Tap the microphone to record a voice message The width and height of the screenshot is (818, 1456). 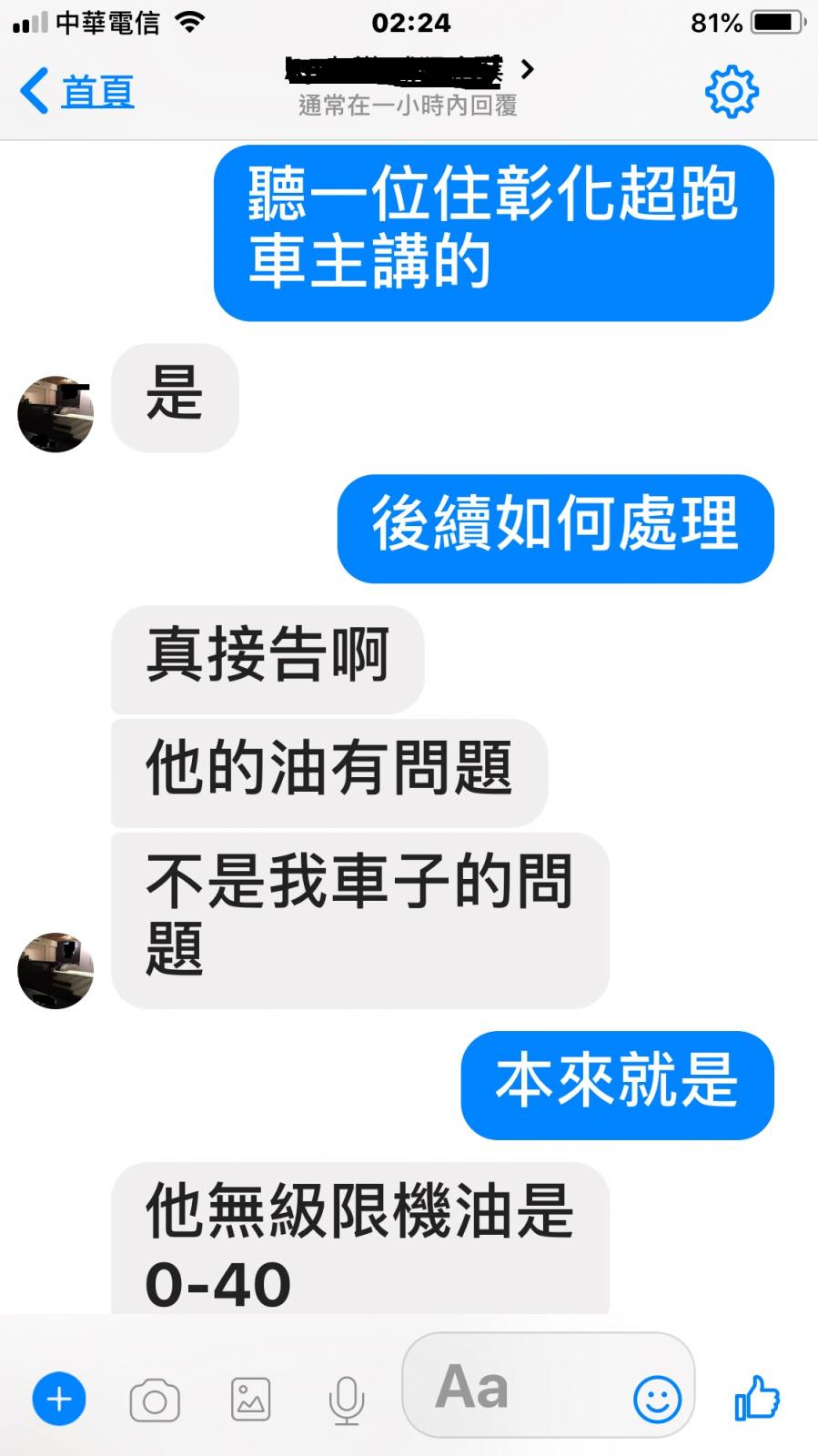click(x=347, y=1400)
